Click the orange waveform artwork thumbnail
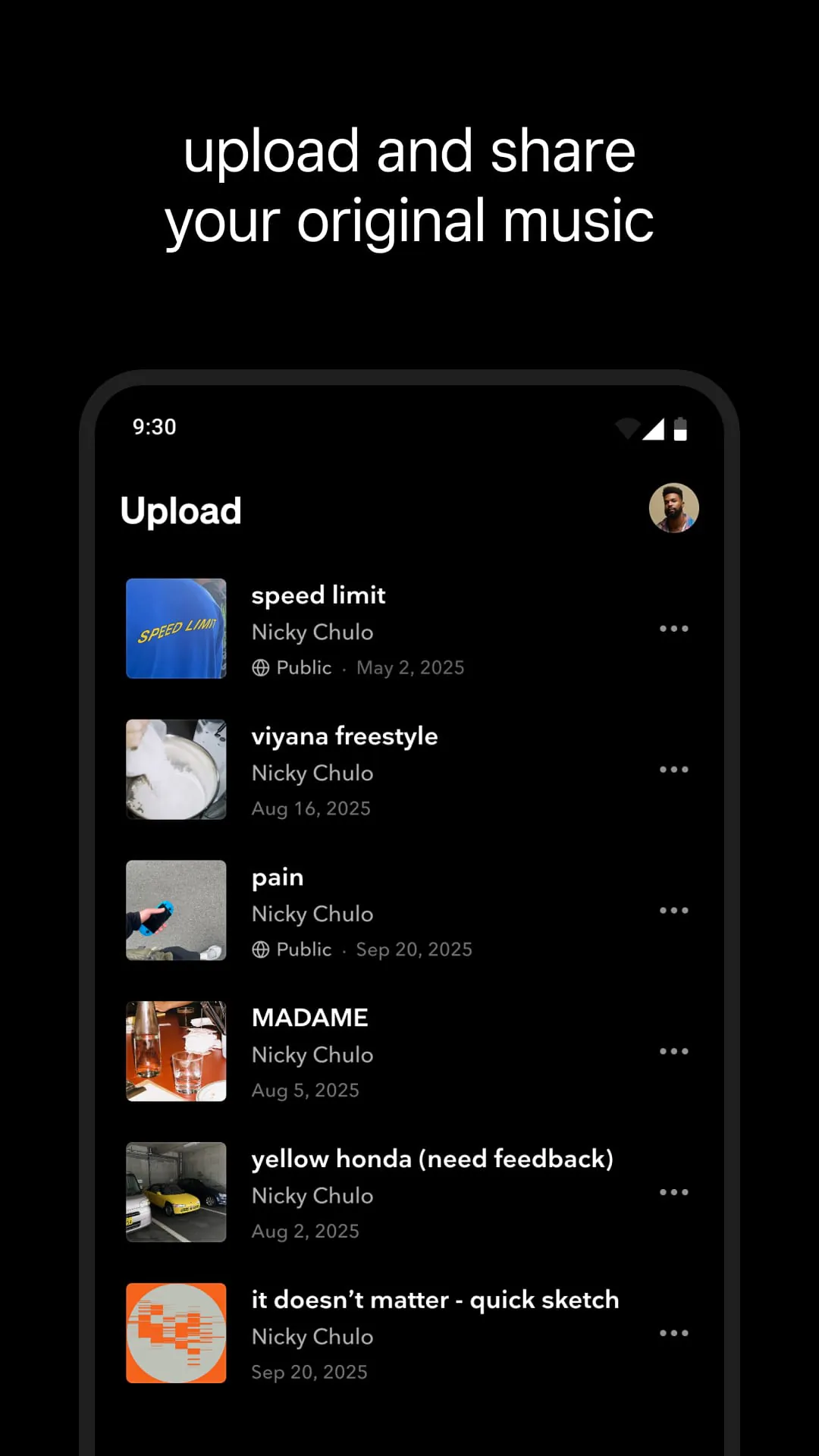 [176, 1333]
